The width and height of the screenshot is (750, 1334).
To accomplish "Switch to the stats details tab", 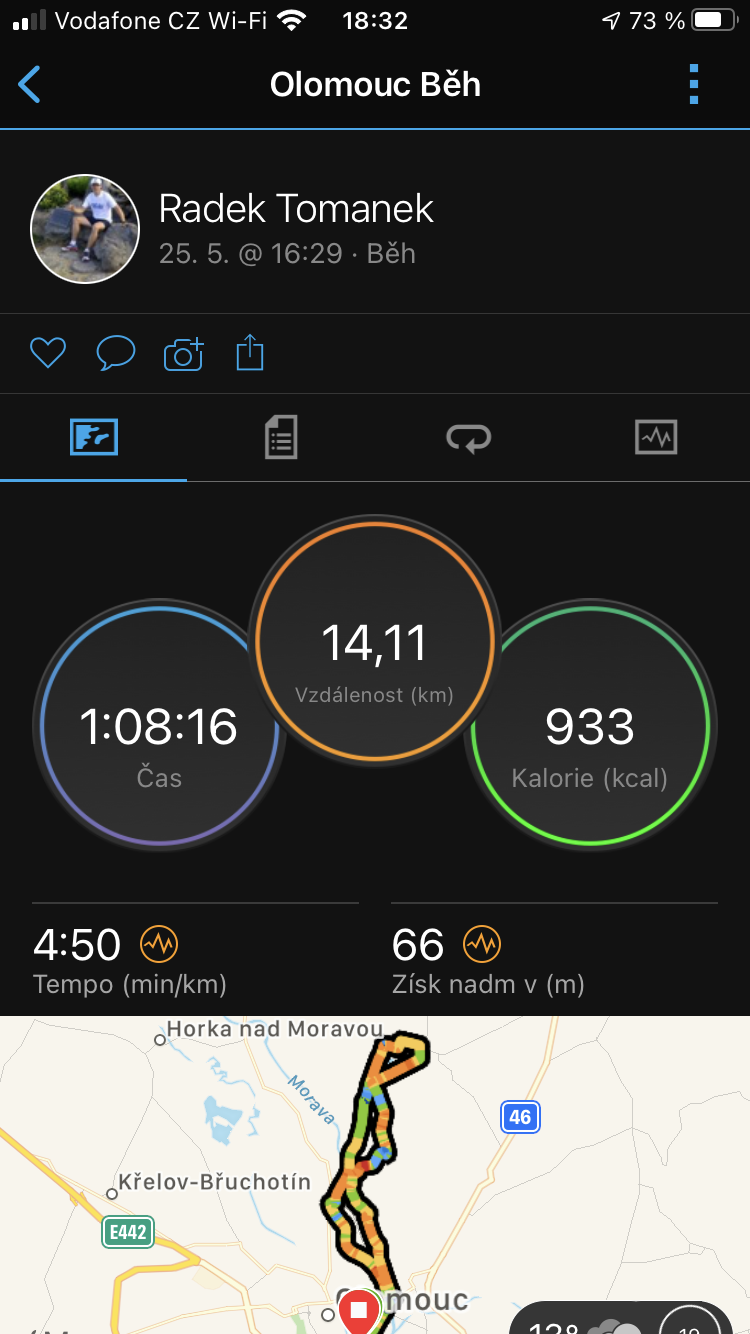I will pyautogui.click(x=281, y=437).
